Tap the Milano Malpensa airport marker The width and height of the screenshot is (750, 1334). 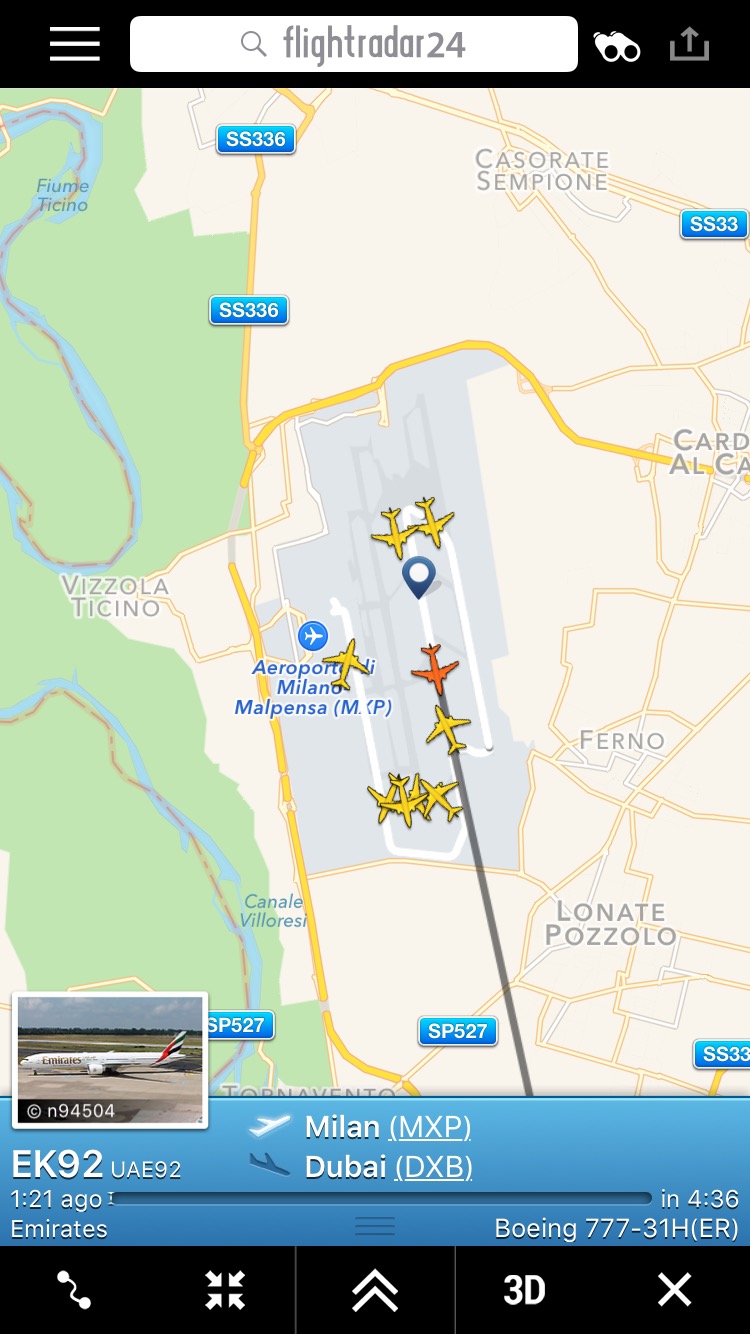[x=313, y=635]
